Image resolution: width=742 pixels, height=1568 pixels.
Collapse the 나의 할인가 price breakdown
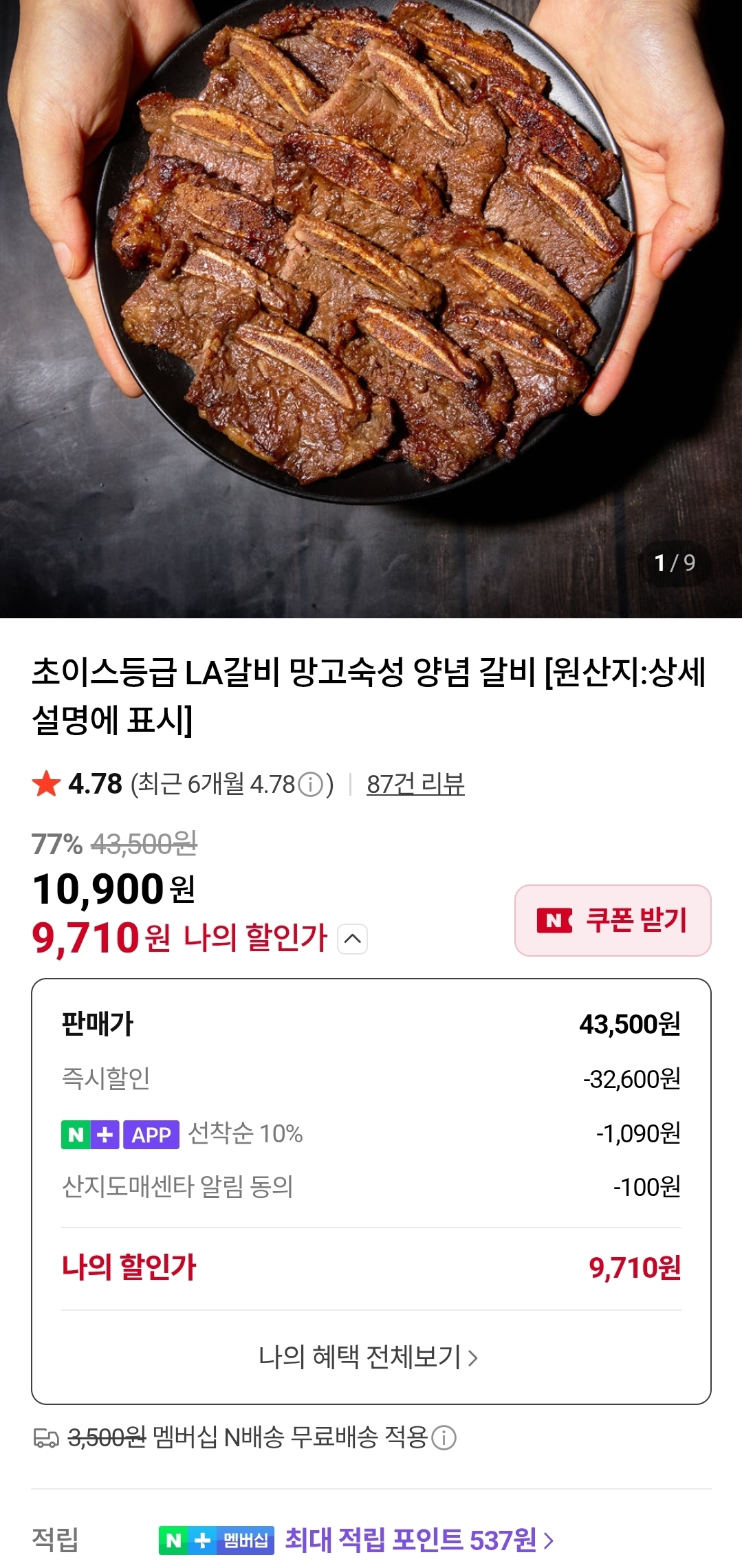[x=353, y=939]
